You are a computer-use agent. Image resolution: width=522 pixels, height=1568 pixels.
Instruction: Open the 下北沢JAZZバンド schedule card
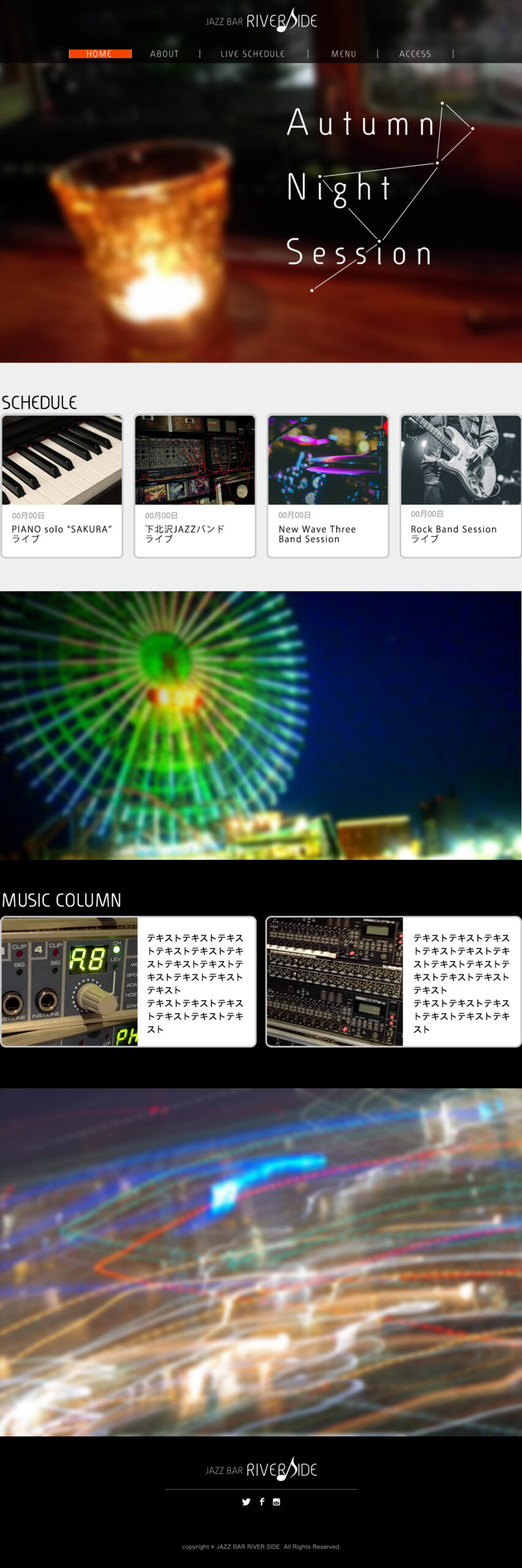coord(195,486)
